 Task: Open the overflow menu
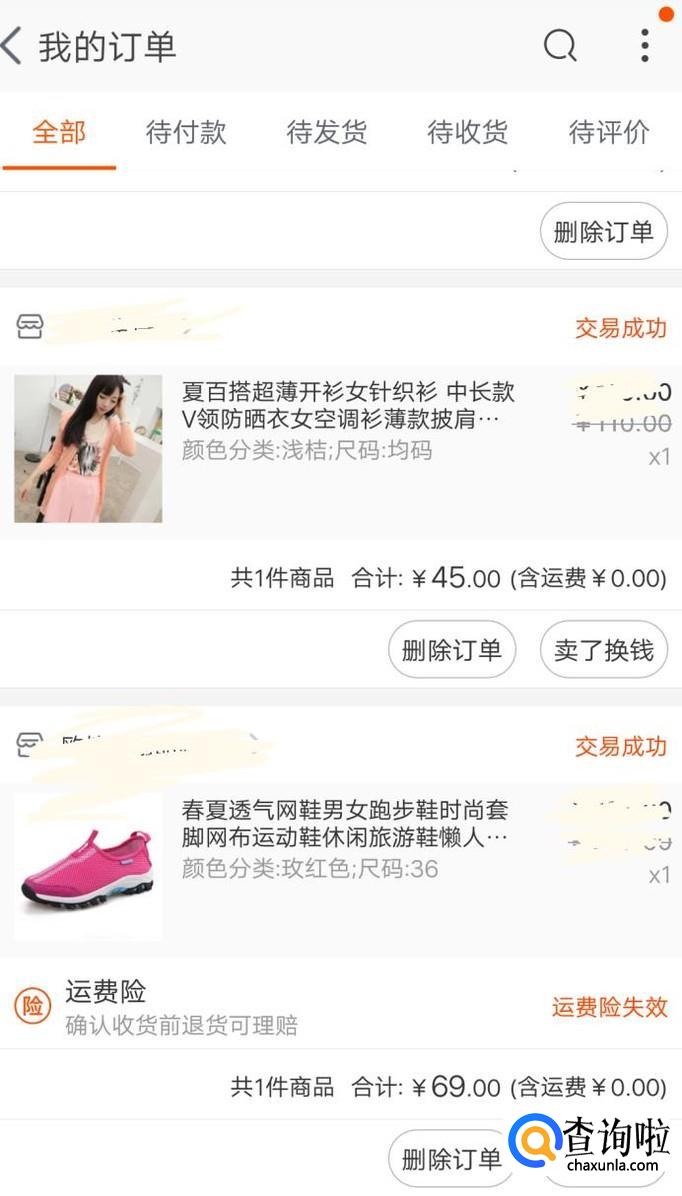point(645,46)
